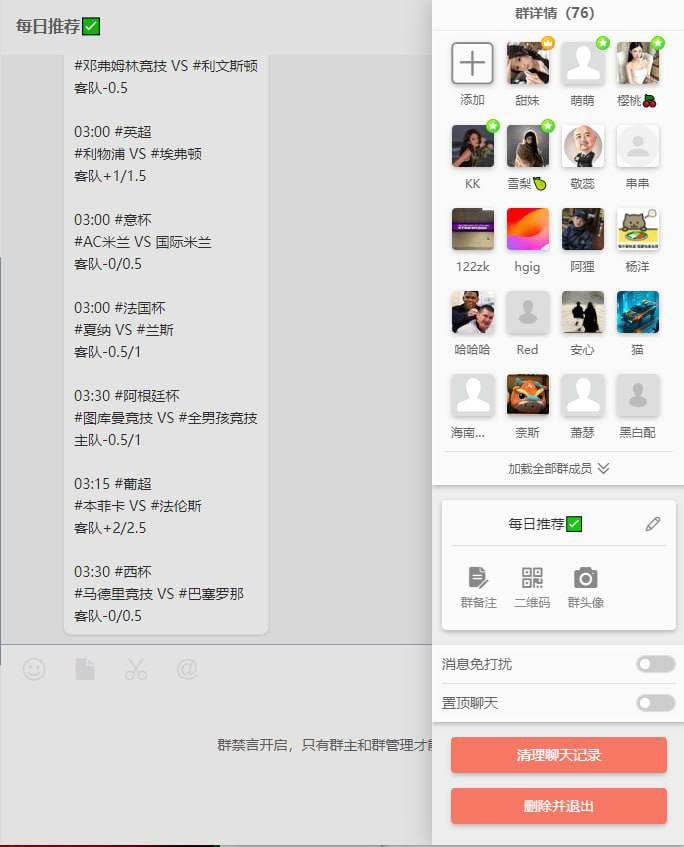Open member 甜妹's profile
This screenshot has height=847, width=684.
(x=527, y=63)
